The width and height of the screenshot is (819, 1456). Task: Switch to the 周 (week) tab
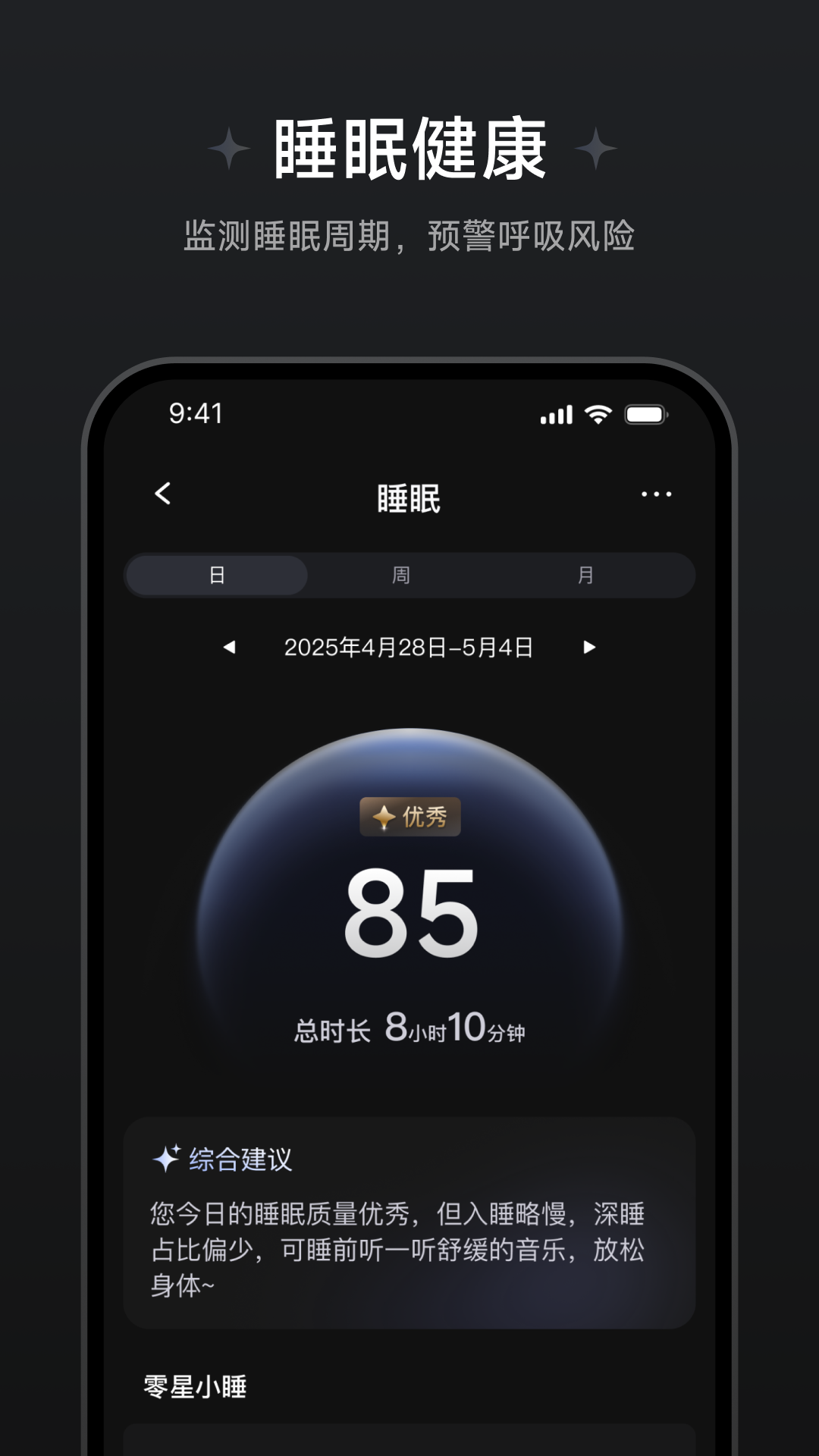401,576
